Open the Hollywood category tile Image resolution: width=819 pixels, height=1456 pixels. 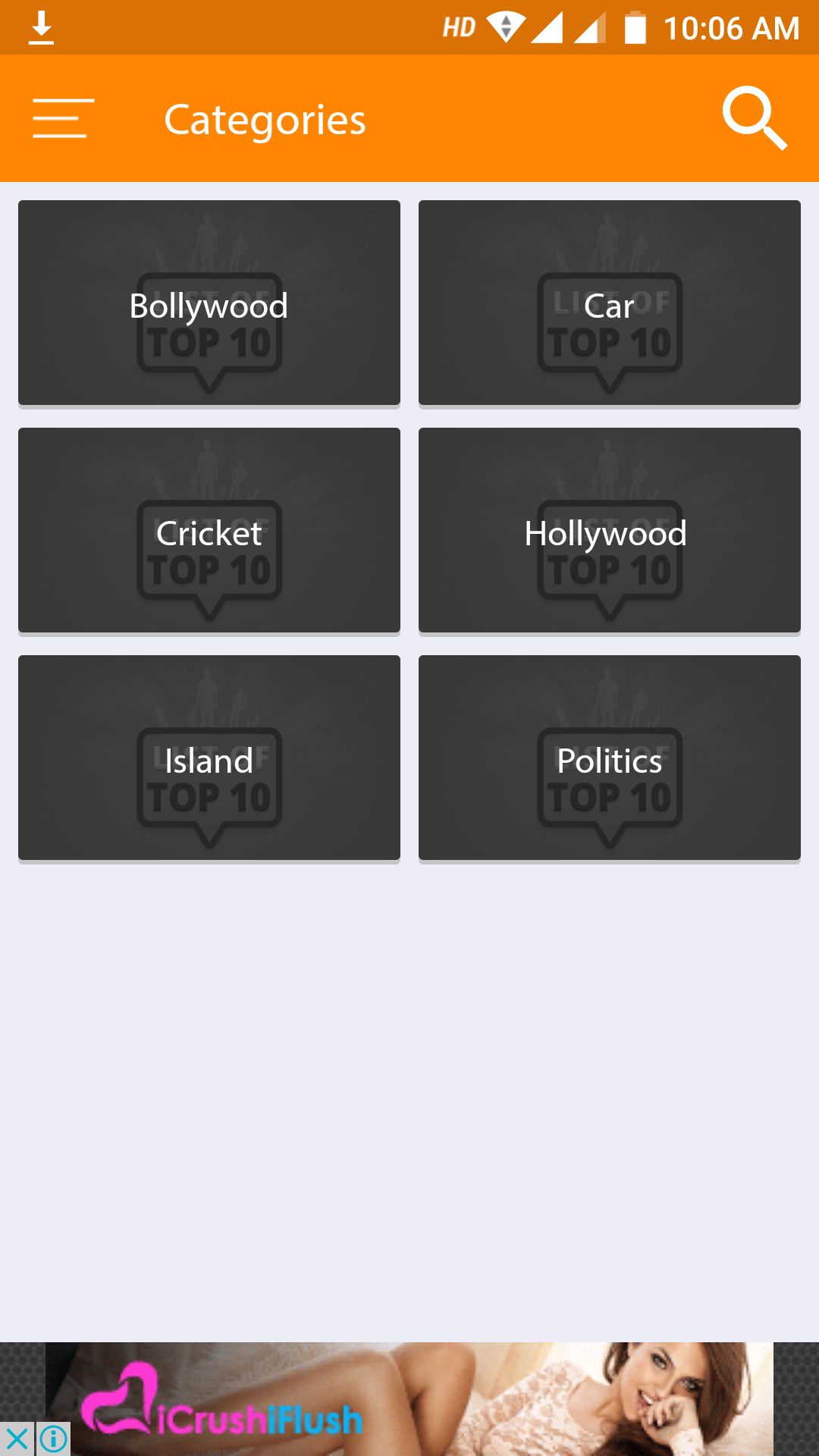click(609, 531)
